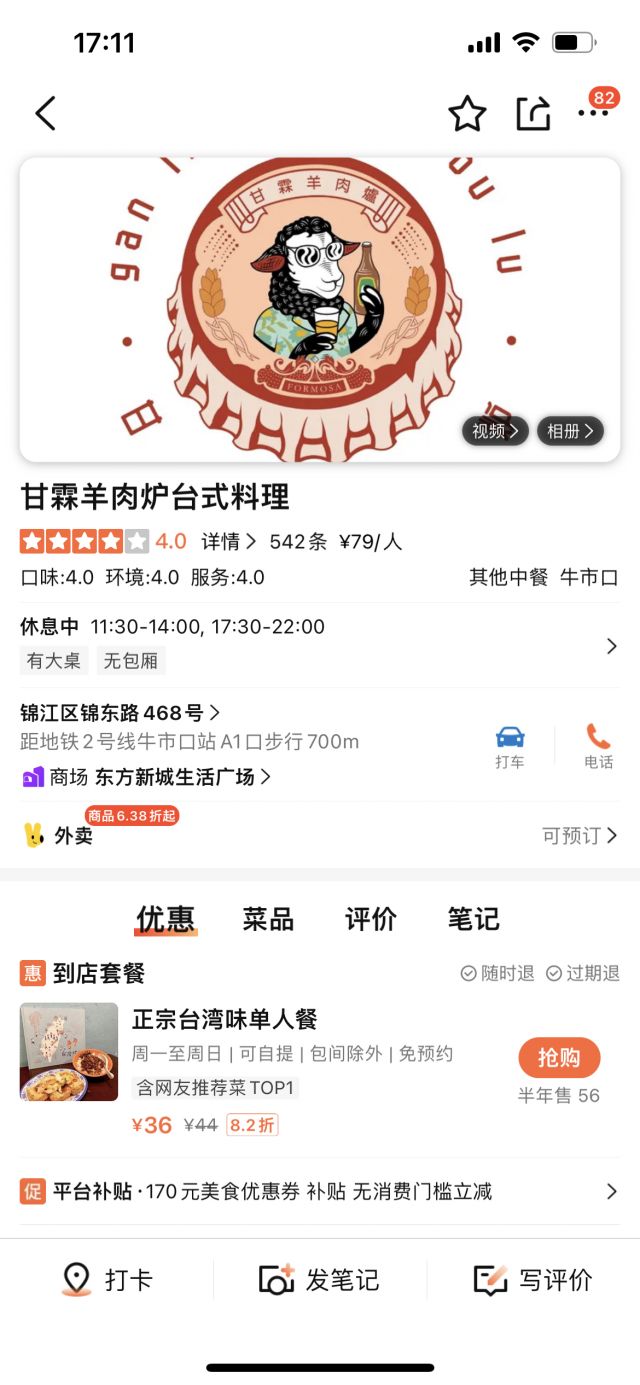Switch to the 笔记 notes tab
Image resolution: width=640 pixels, height=1385 pixels.
(x=473, y=919)
